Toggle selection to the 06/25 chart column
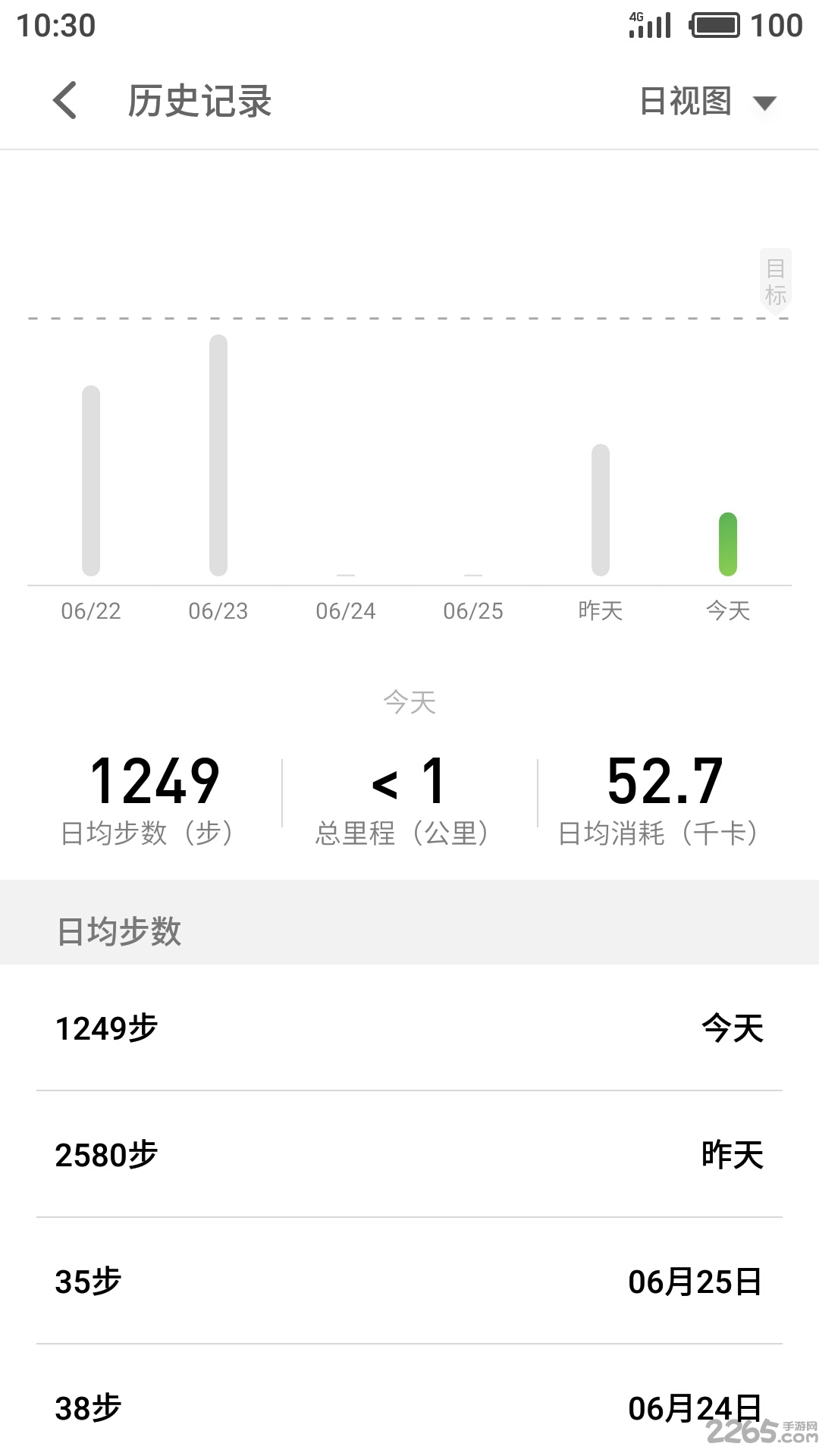Viewport: 819px width, 1456px height. tap(472, 573)
